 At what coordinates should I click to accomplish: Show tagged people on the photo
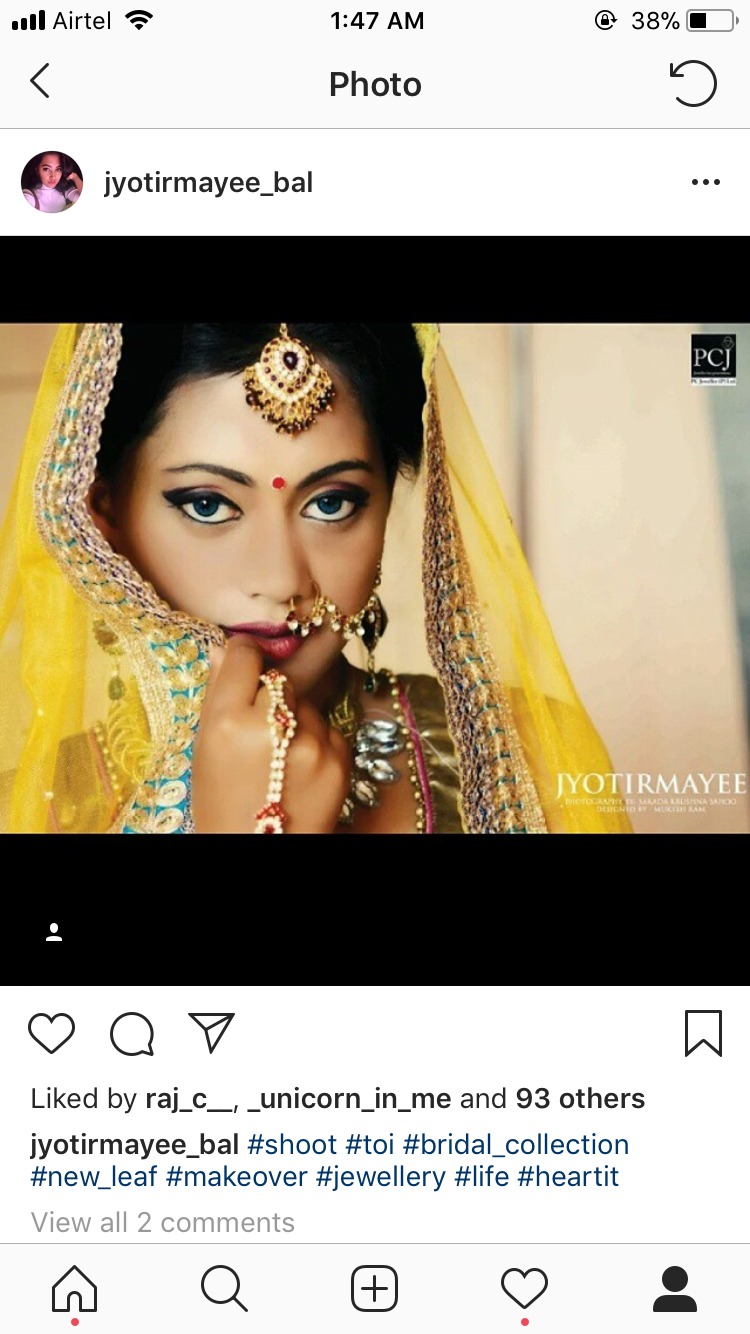54,933
